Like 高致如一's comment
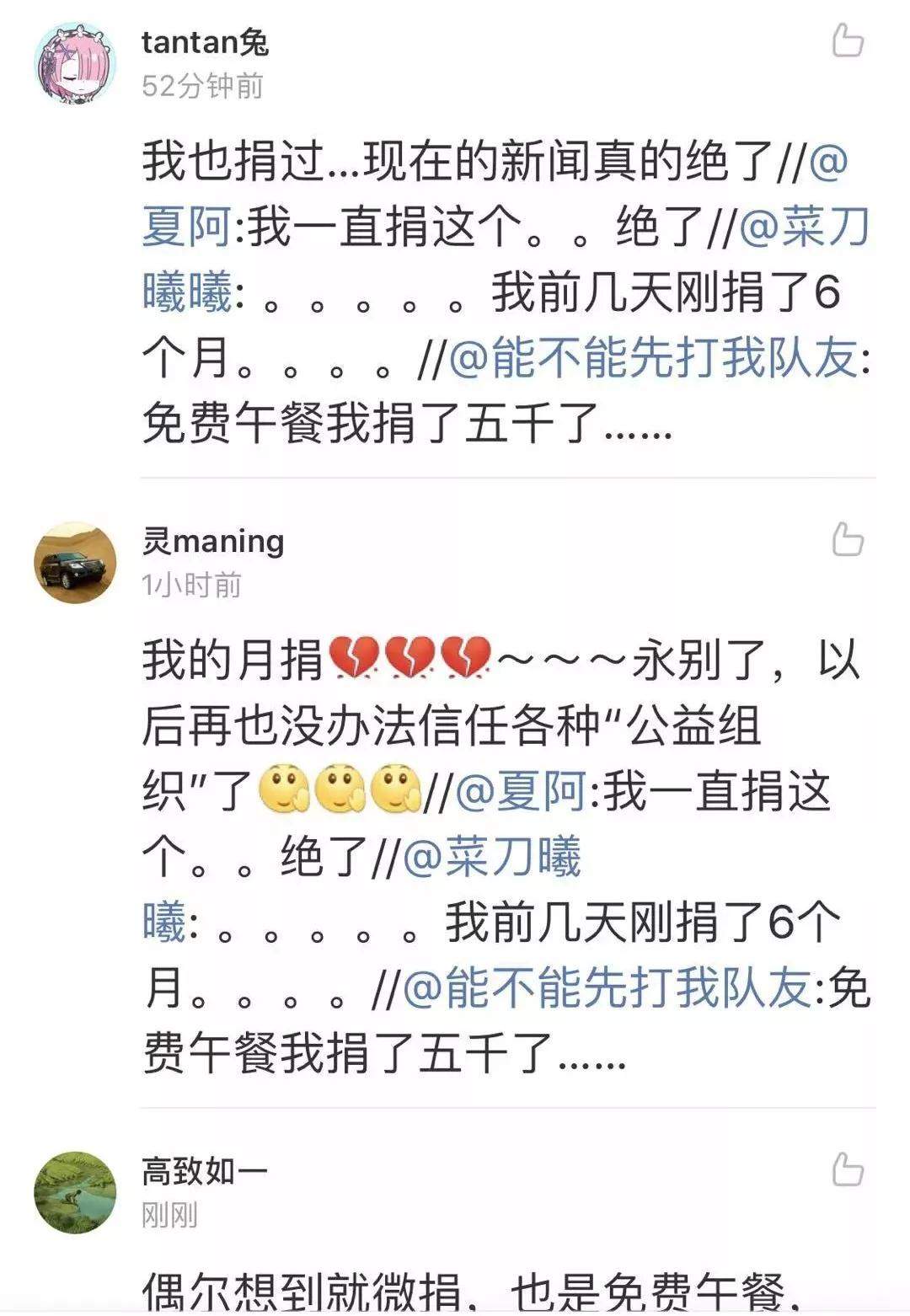 point(848,1169)
